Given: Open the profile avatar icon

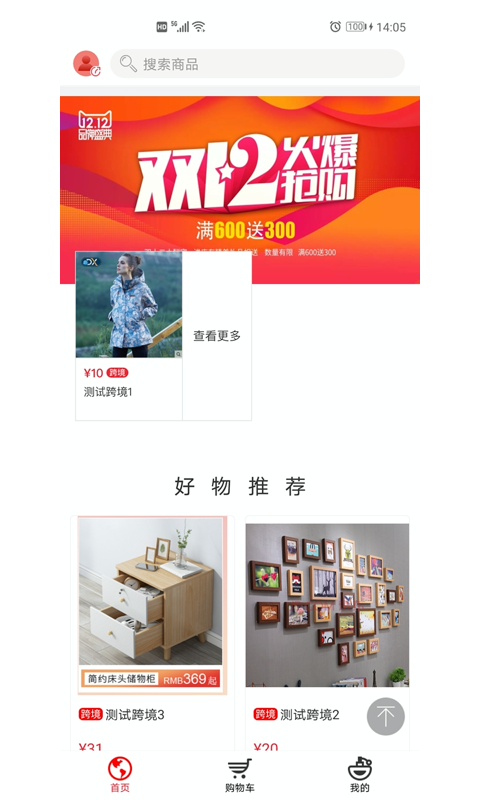Looking at the screenshot, I should 86,64.
